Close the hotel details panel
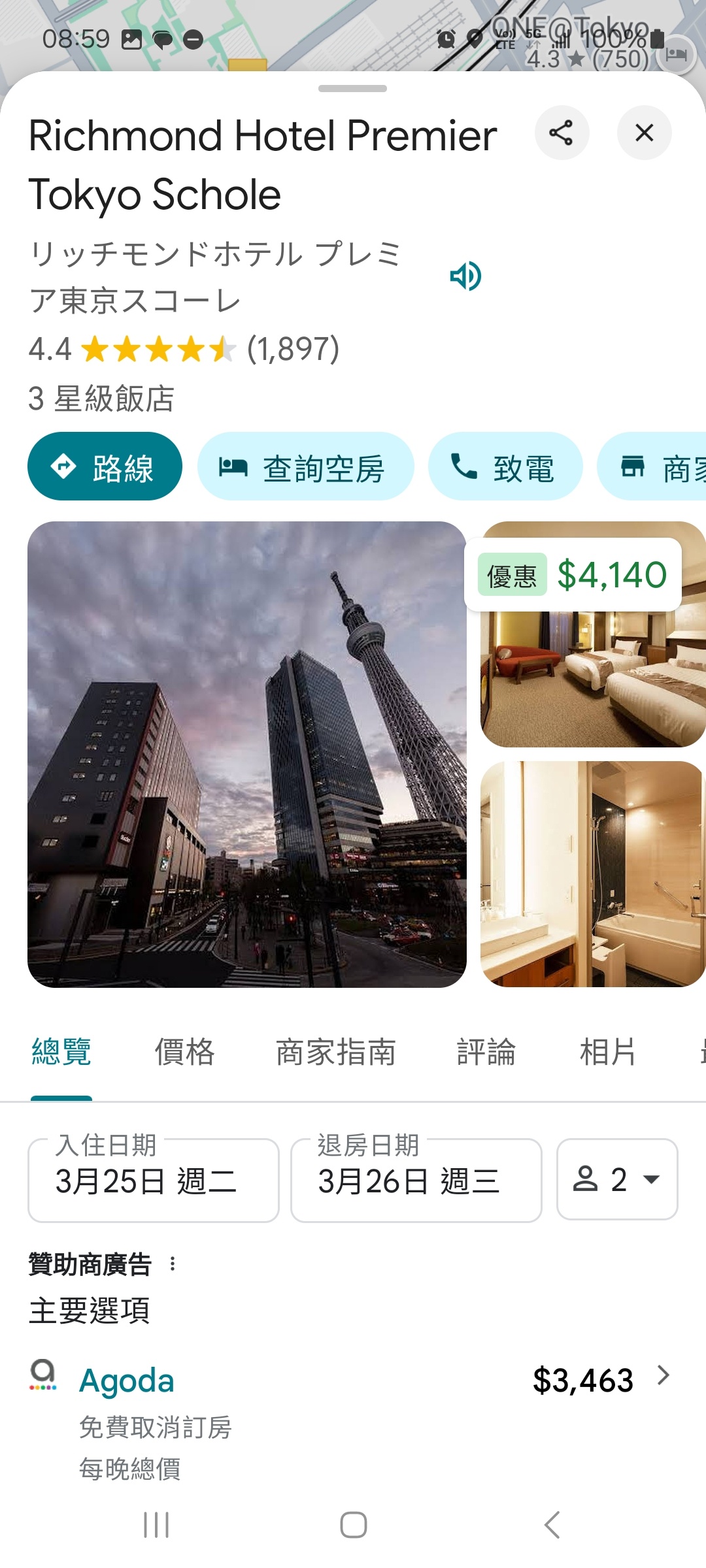This screenshot has width=706, height=1568. (644, 133)
